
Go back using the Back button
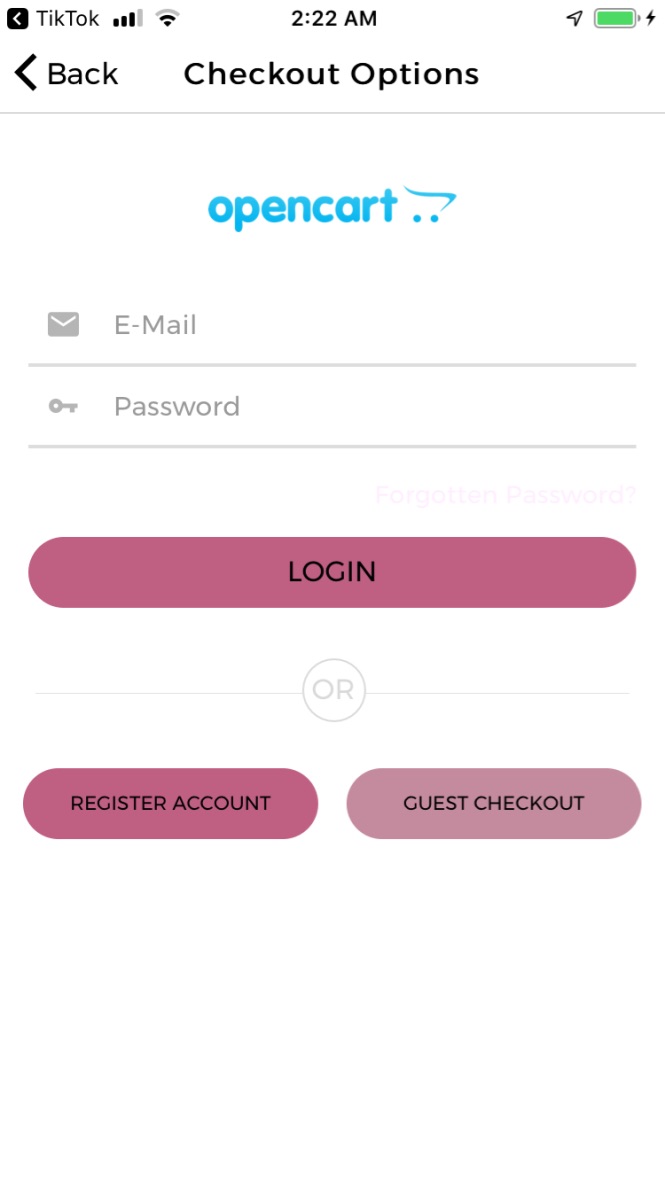pos(66,74)
